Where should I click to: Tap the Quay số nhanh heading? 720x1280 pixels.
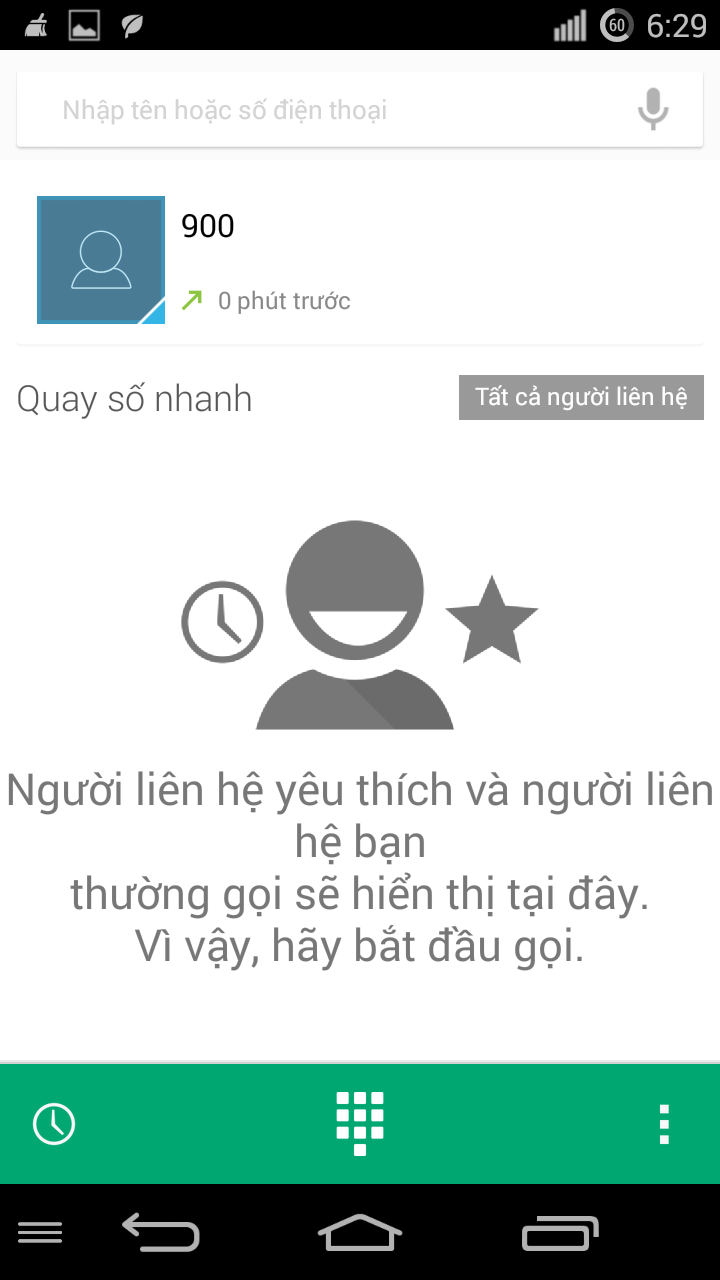[134, 398]
